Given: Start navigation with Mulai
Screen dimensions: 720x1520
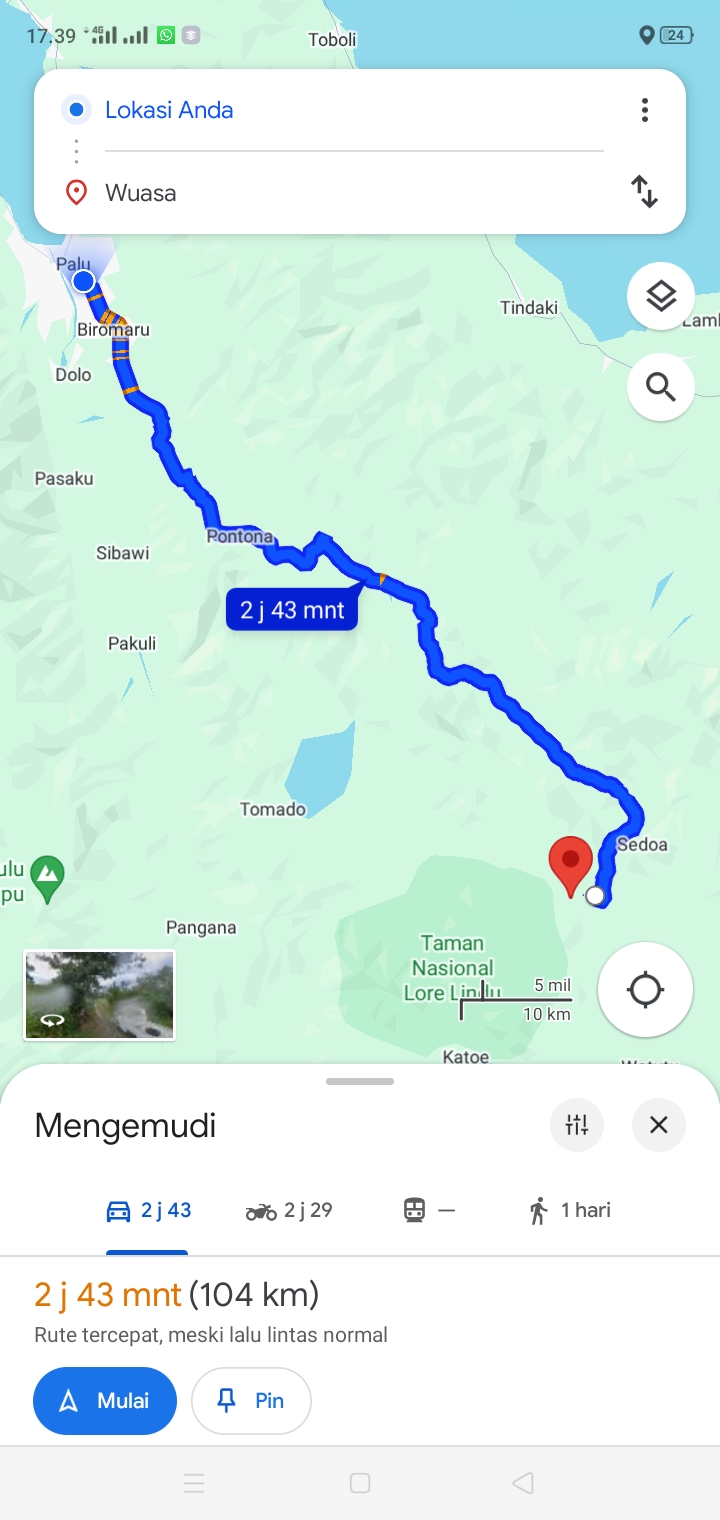Looking at the screenshot, I should pyautogui.click(x=105, y=1401).
